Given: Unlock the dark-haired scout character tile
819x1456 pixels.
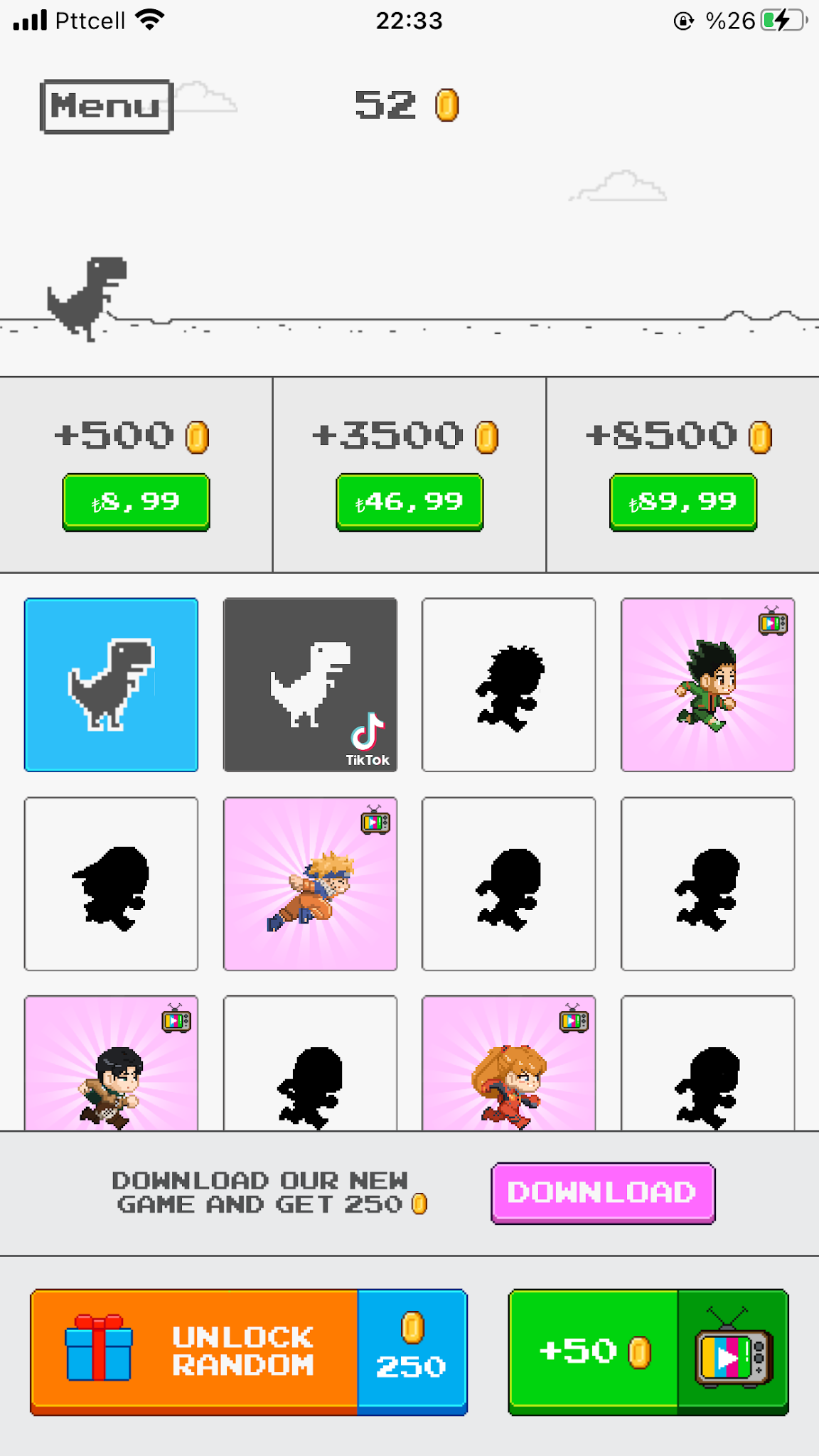Looking at the screenshot, I should pos(111,1063).
